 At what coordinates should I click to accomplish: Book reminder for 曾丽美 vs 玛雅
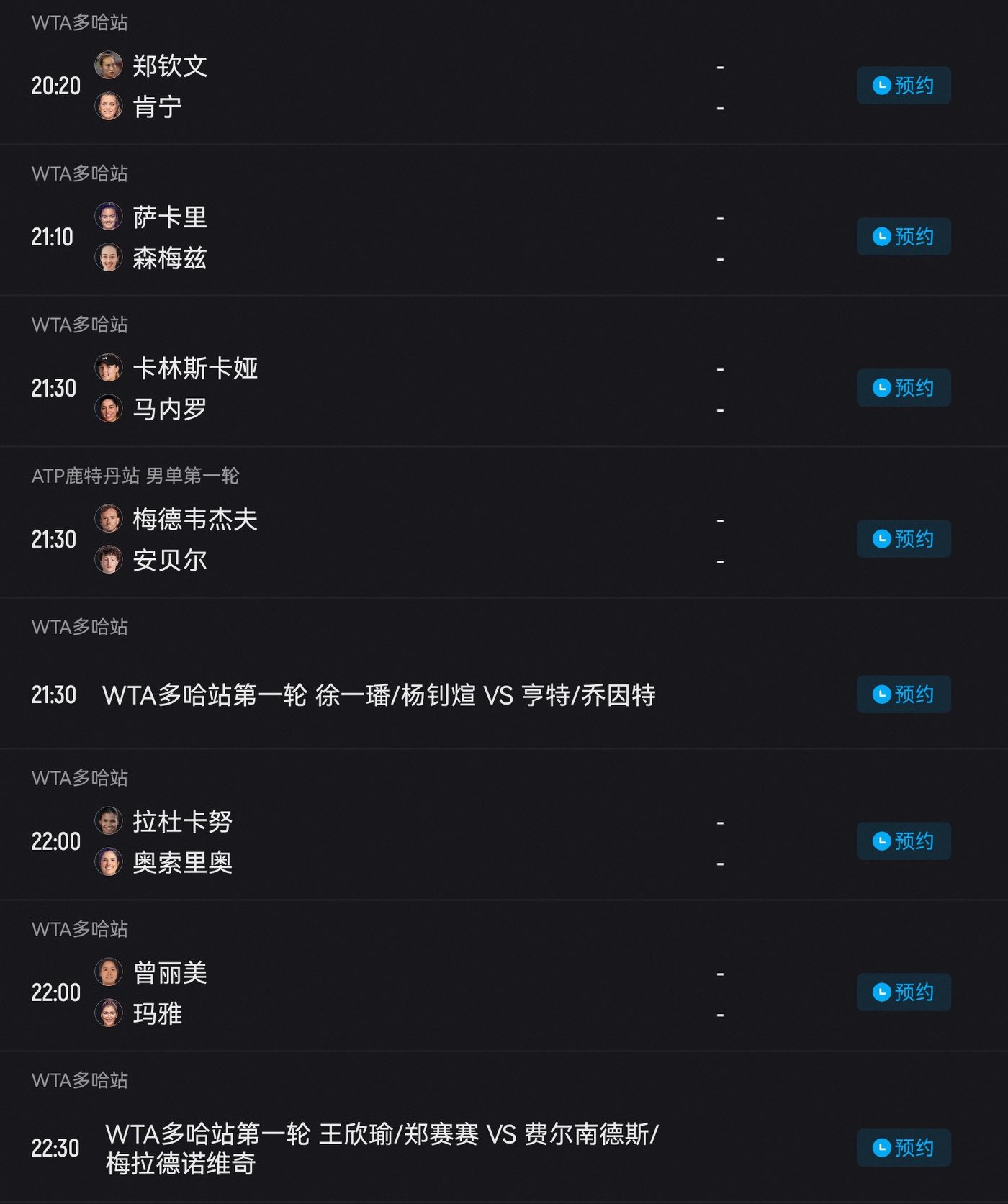coord(903,992)
